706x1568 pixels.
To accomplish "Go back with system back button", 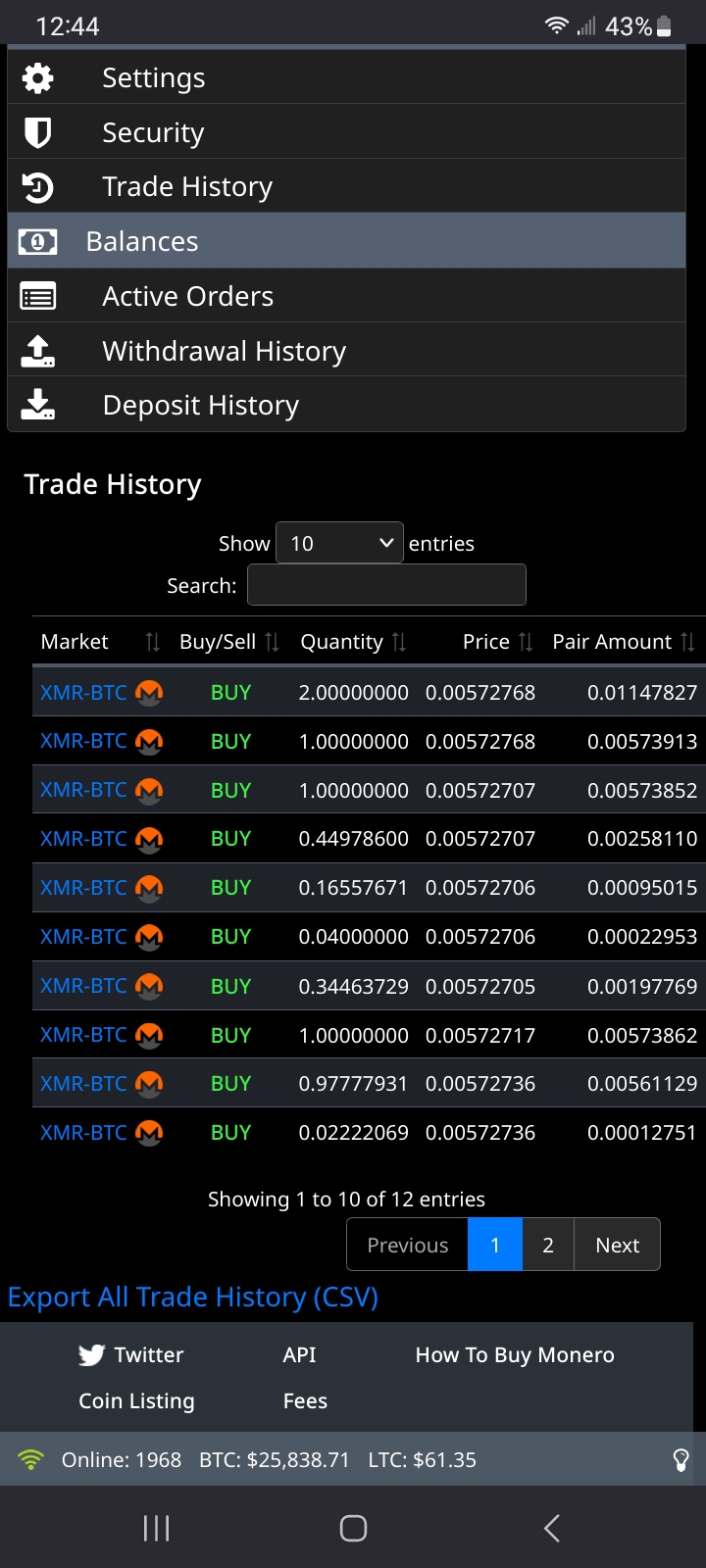I will pos(552,1528).
